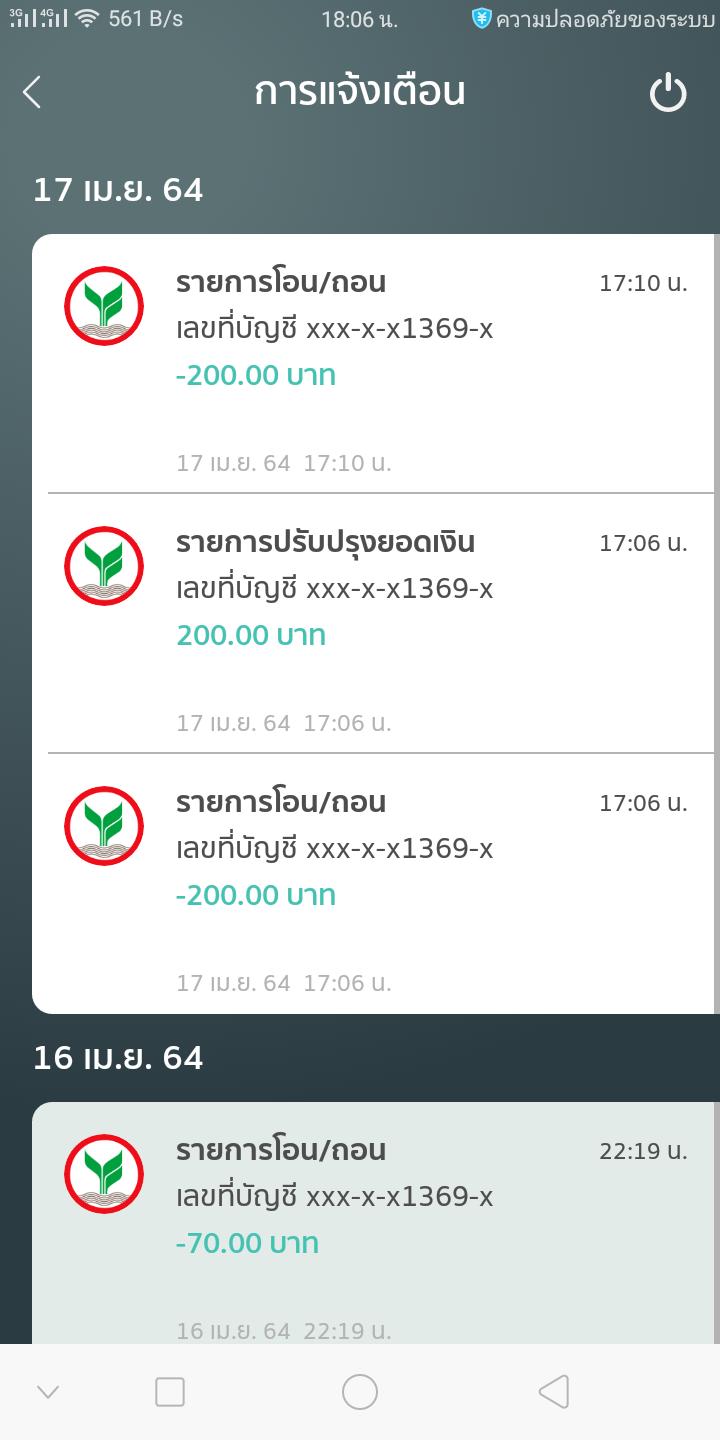Tap the power logout icon
The width and height of the screenshot is (720, 1440).
click(668, 93)
